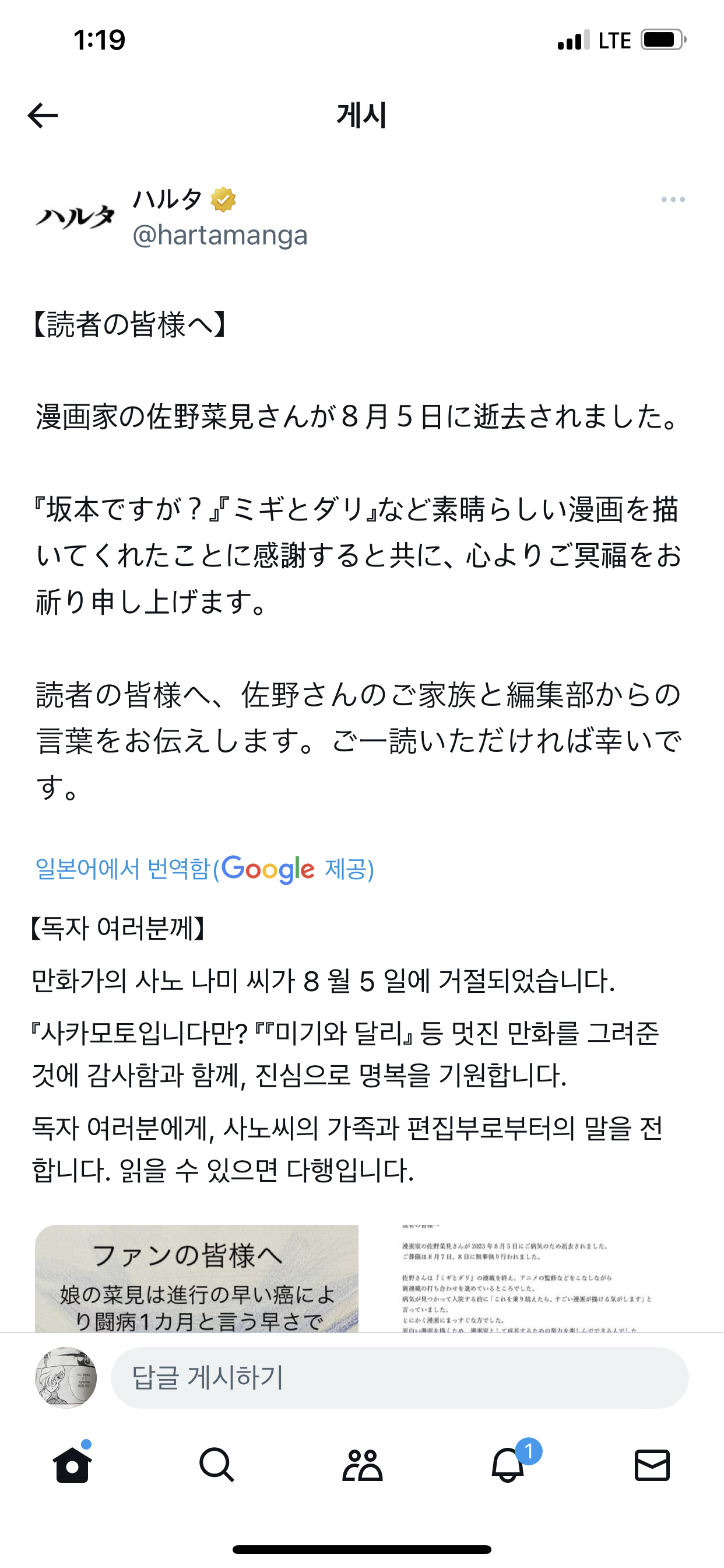Screen dimensions: 724x1568
Task: Open the second attached letter image
Action: tap(526, 1278)
